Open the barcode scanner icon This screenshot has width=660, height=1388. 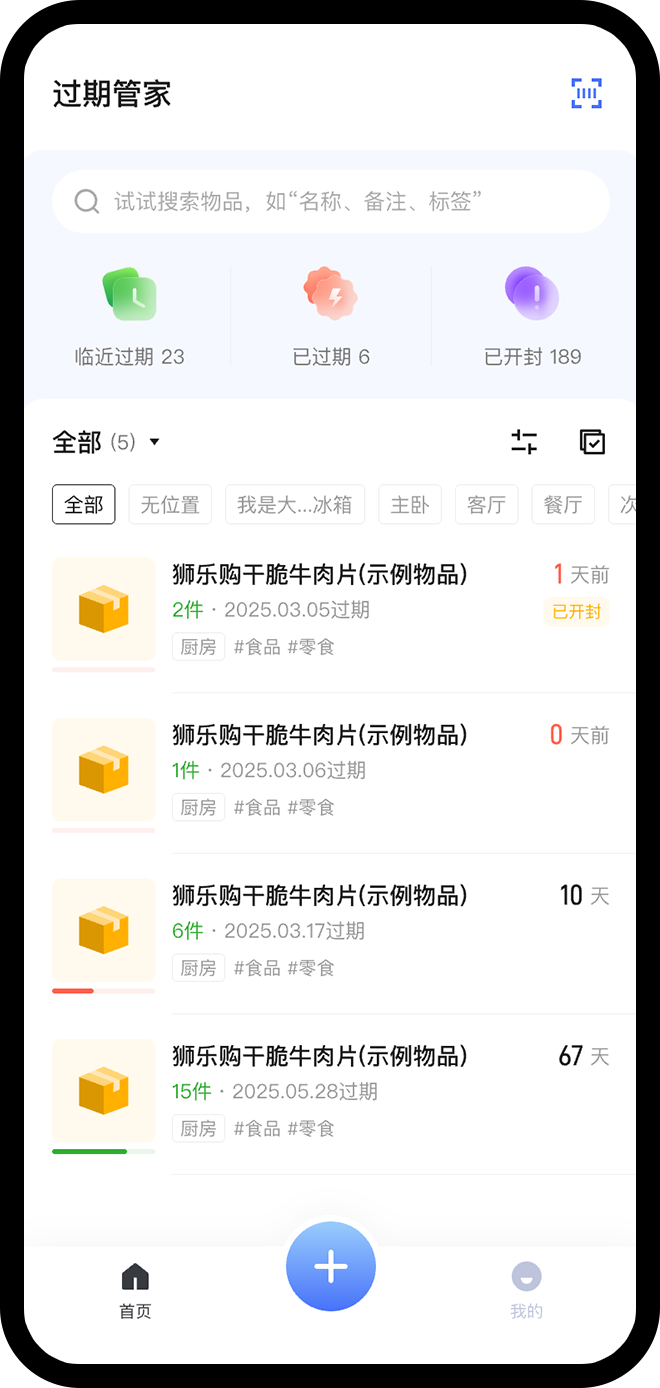click(x=587, y=94)
